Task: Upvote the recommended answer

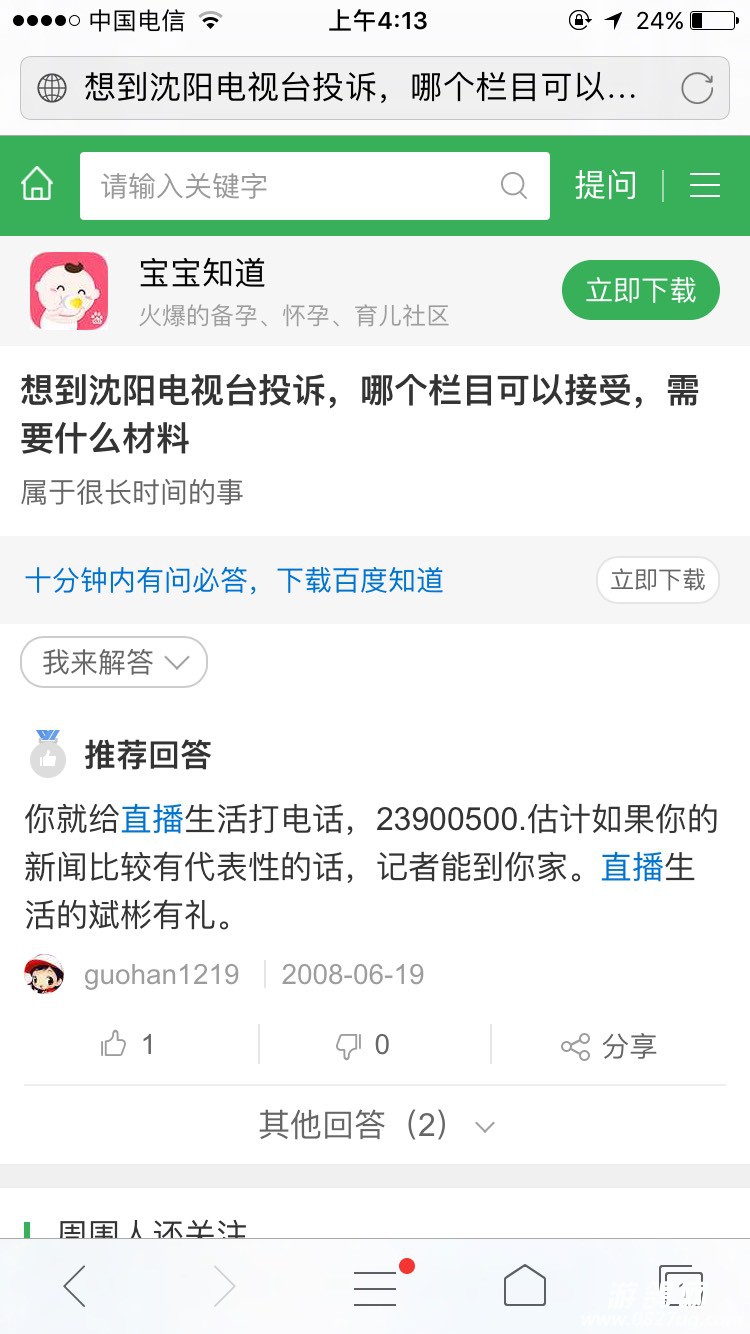Action: point(128,1046)
